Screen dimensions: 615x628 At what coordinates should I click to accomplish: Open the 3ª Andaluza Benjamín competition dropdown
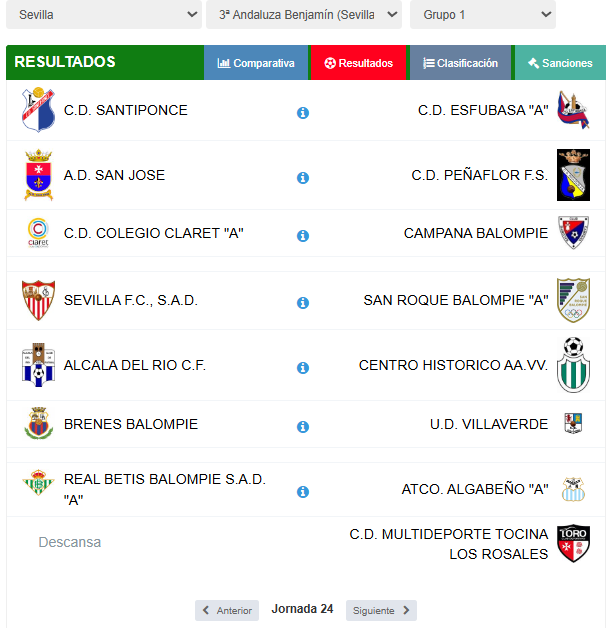304,15
